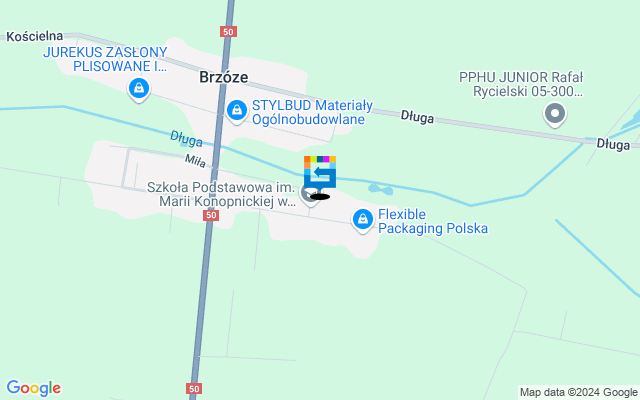Viewport: 640px width, 400px height.
Task: Open the STYLBUD Materiały Ogólnobudowlane pin
Action: [x=237, y=109]
